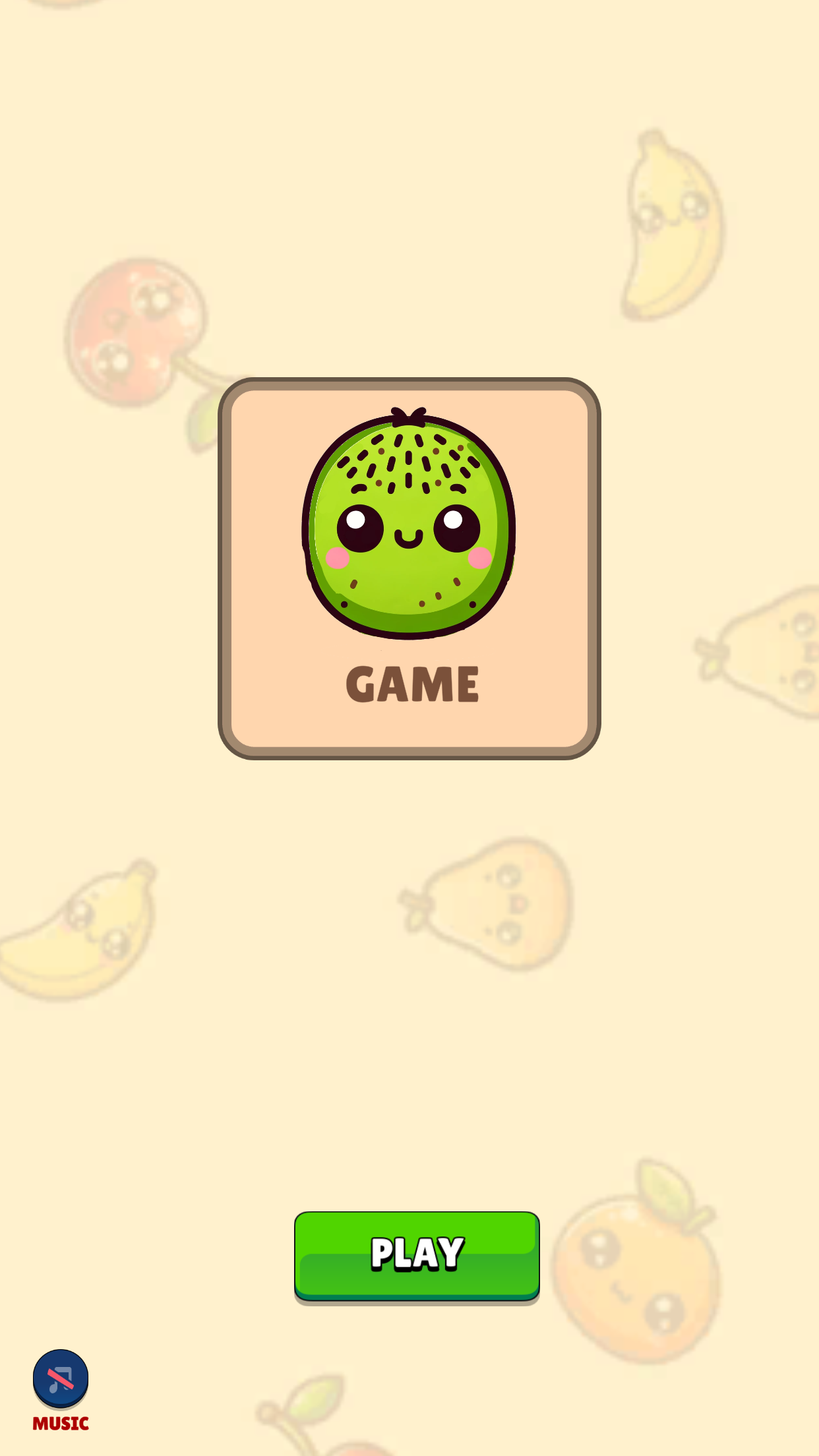
Task: Select the kiwi GAME card
Action: coord(409,568)
